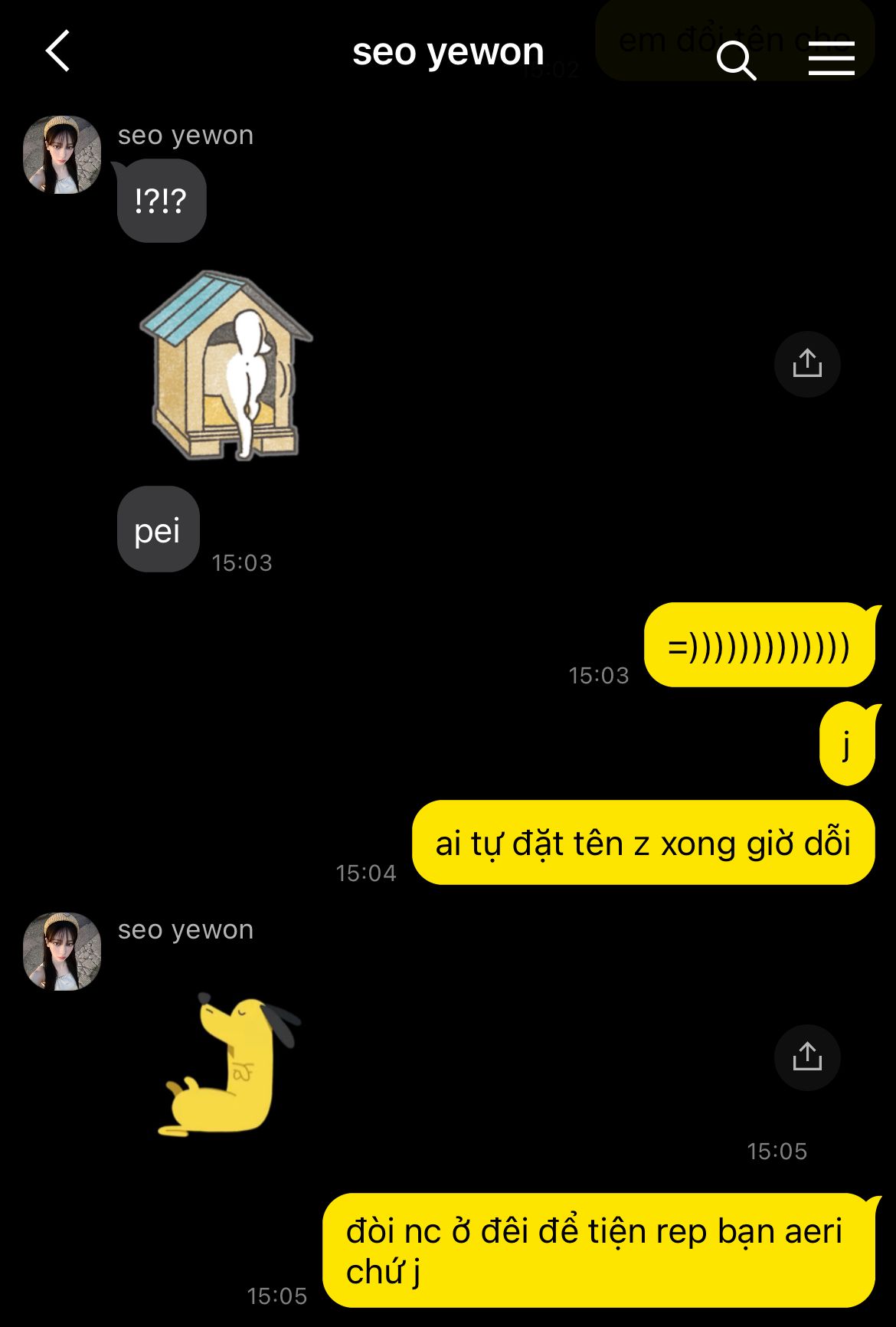Open the chat hamburger menu
Viewport: 896px width, 1327px height.
coord(831,59)
